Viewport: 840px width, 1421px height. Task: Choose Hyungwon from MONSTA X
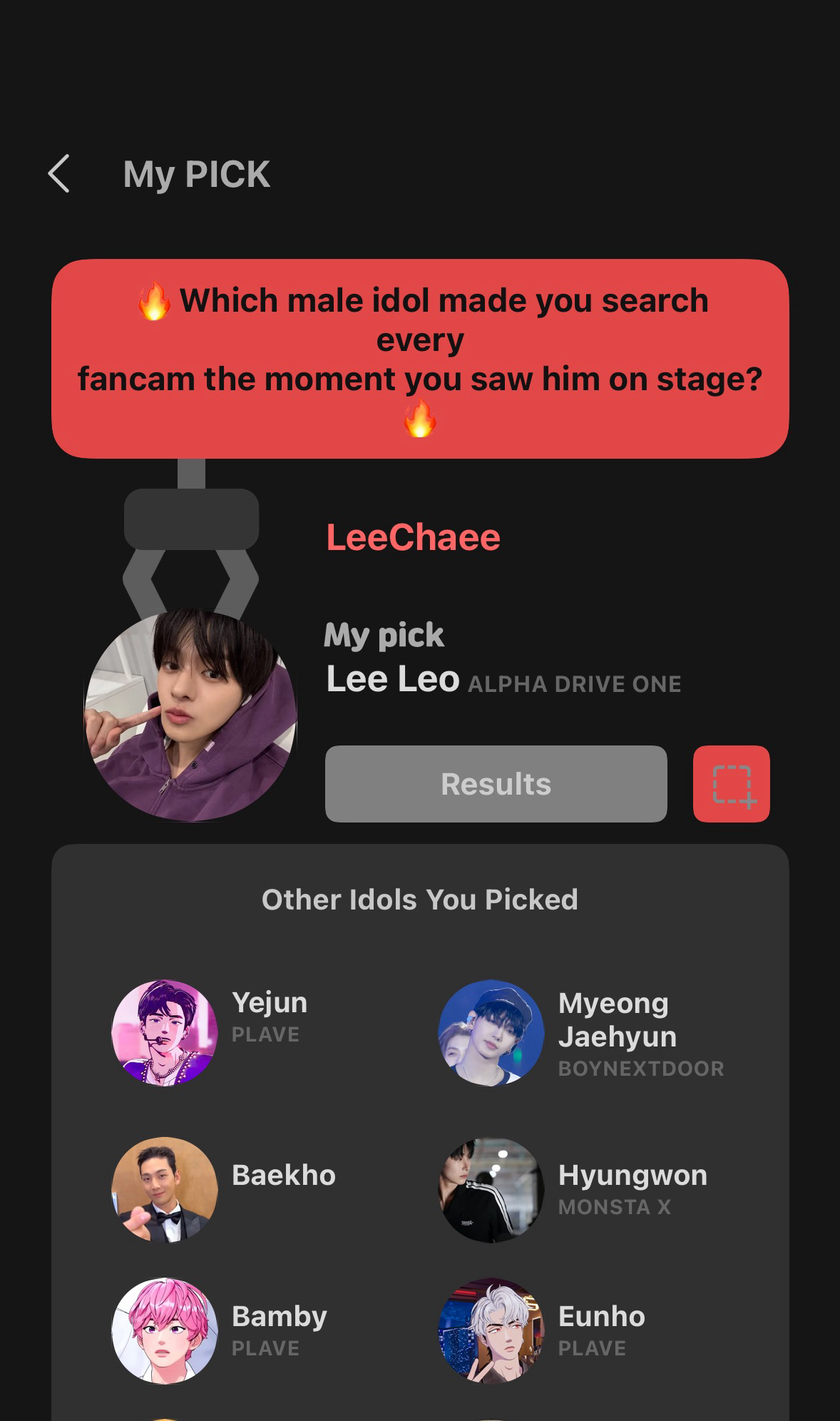(491, 1189)
